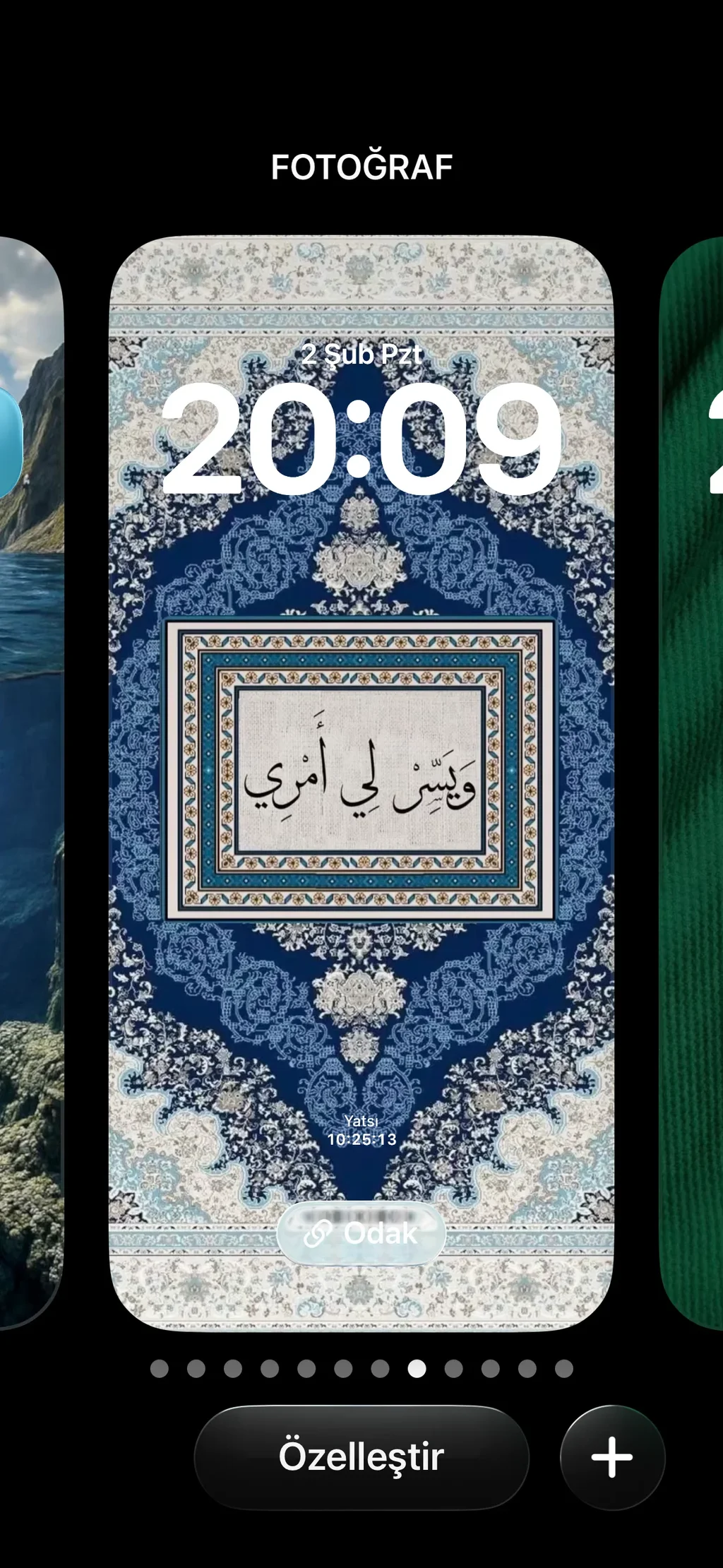Select the Arabic calligraphy carpet wallpaper
The image size is (723, 1568).
point(361,777)
